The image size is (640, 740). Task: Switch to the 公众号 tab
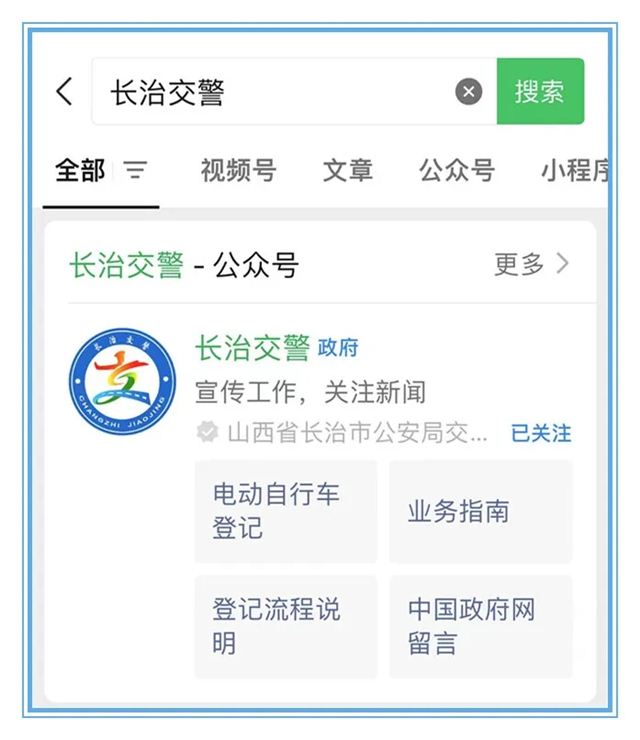click(x=456, y=171)
